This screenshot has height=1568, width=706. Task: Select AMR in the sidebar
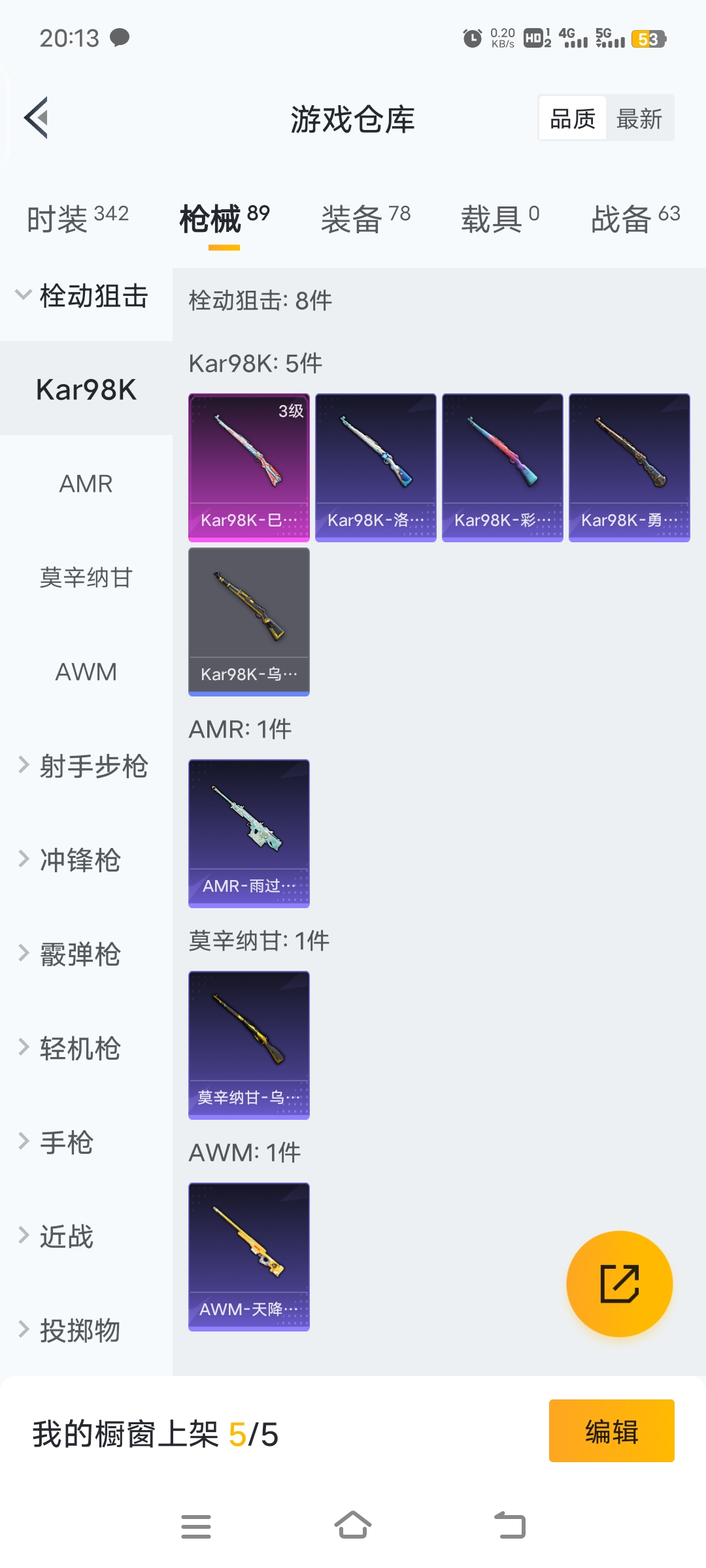86,484
